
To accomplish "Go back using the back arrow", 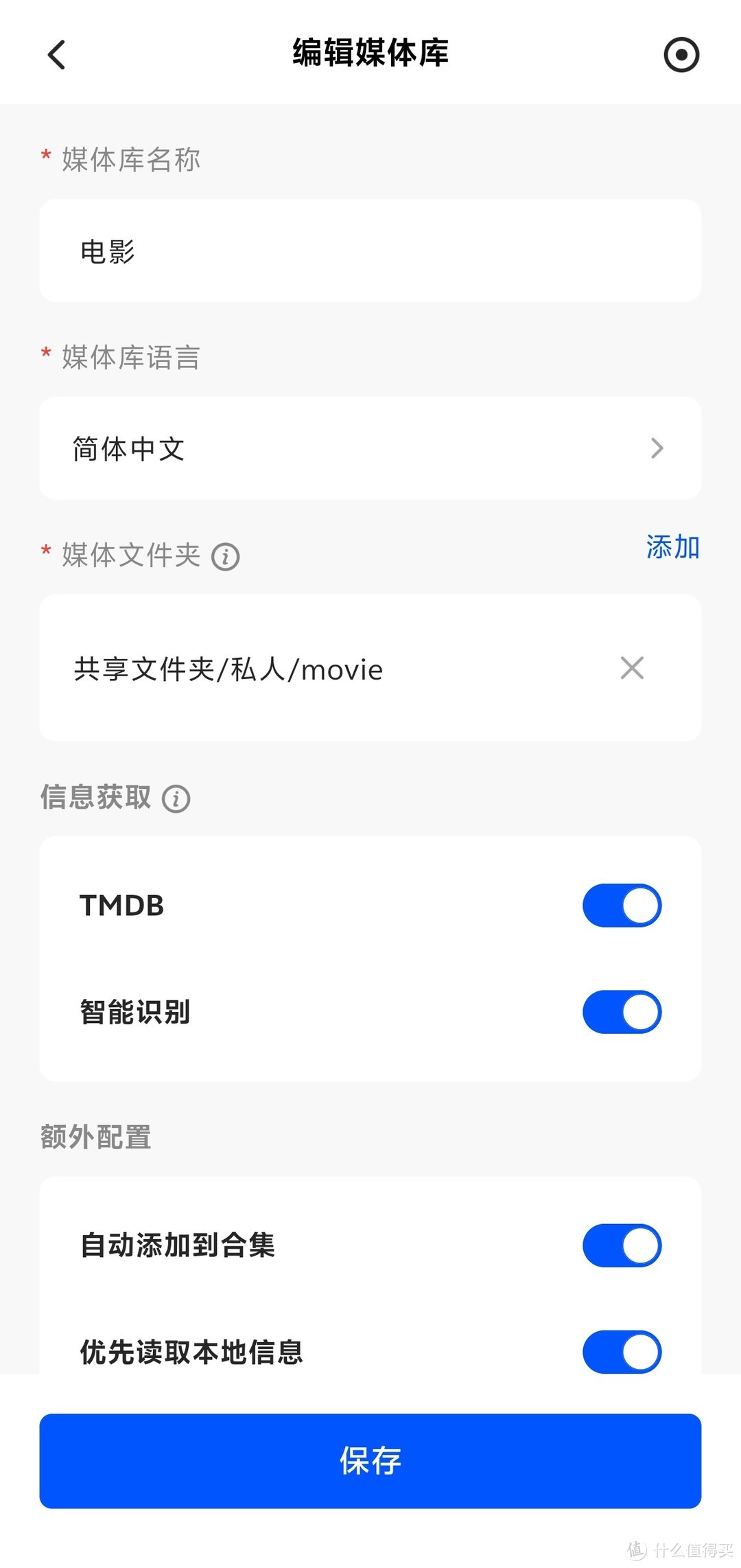I will (57, 55).
